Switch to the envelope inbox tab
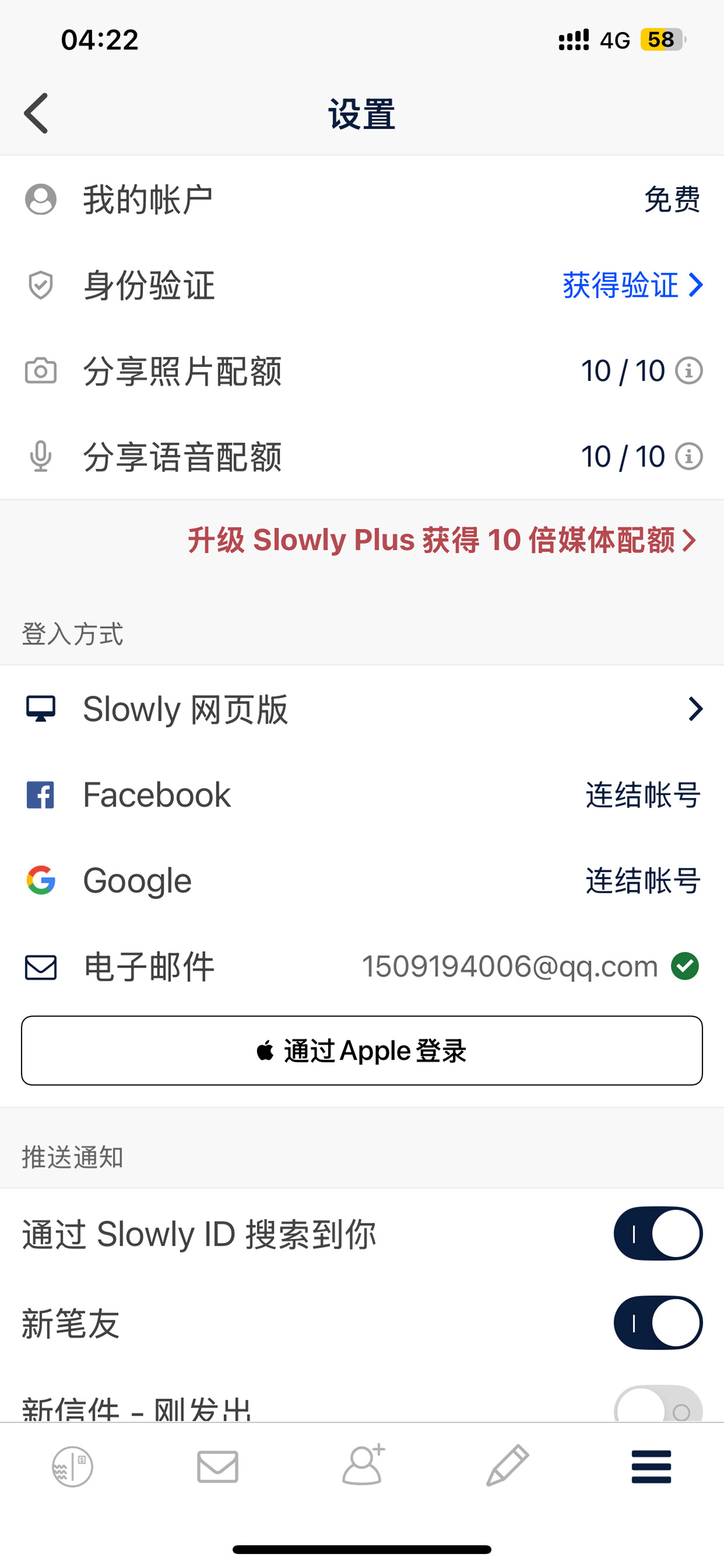 coord(217,1467)
